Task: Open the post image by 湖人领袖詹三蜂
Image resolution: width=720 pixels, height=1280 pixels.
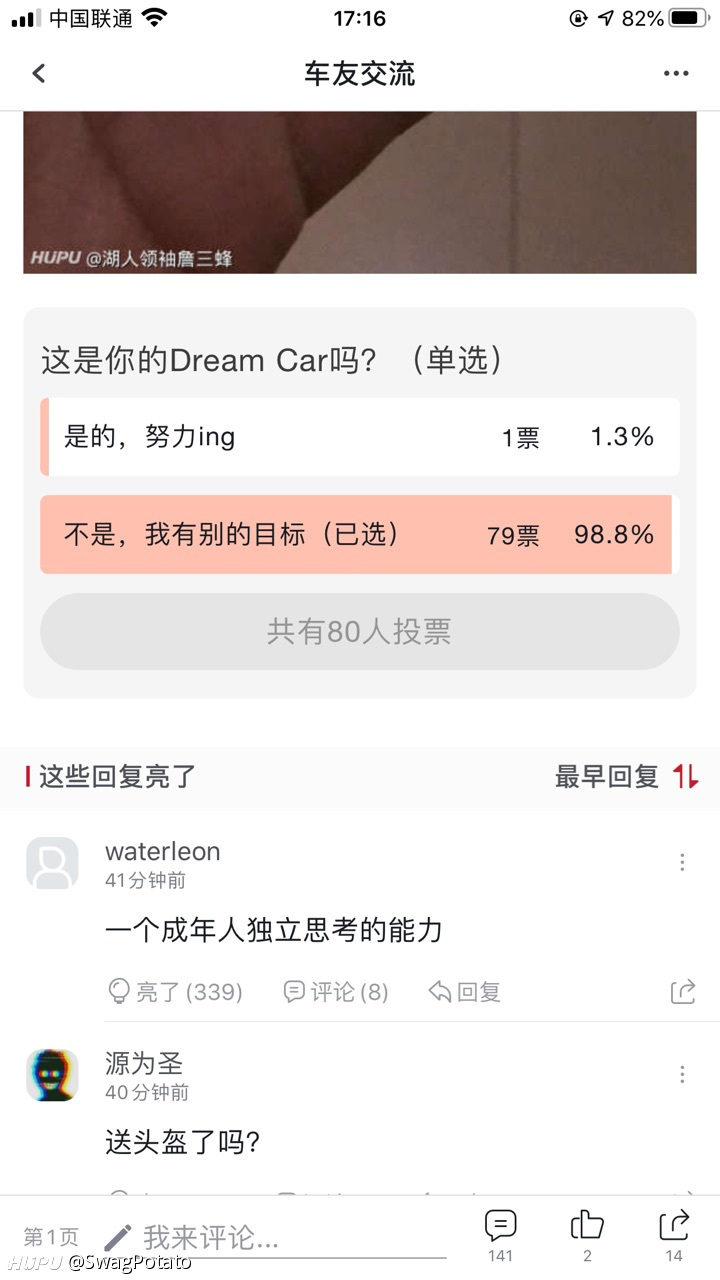Action: pos(360,192)
